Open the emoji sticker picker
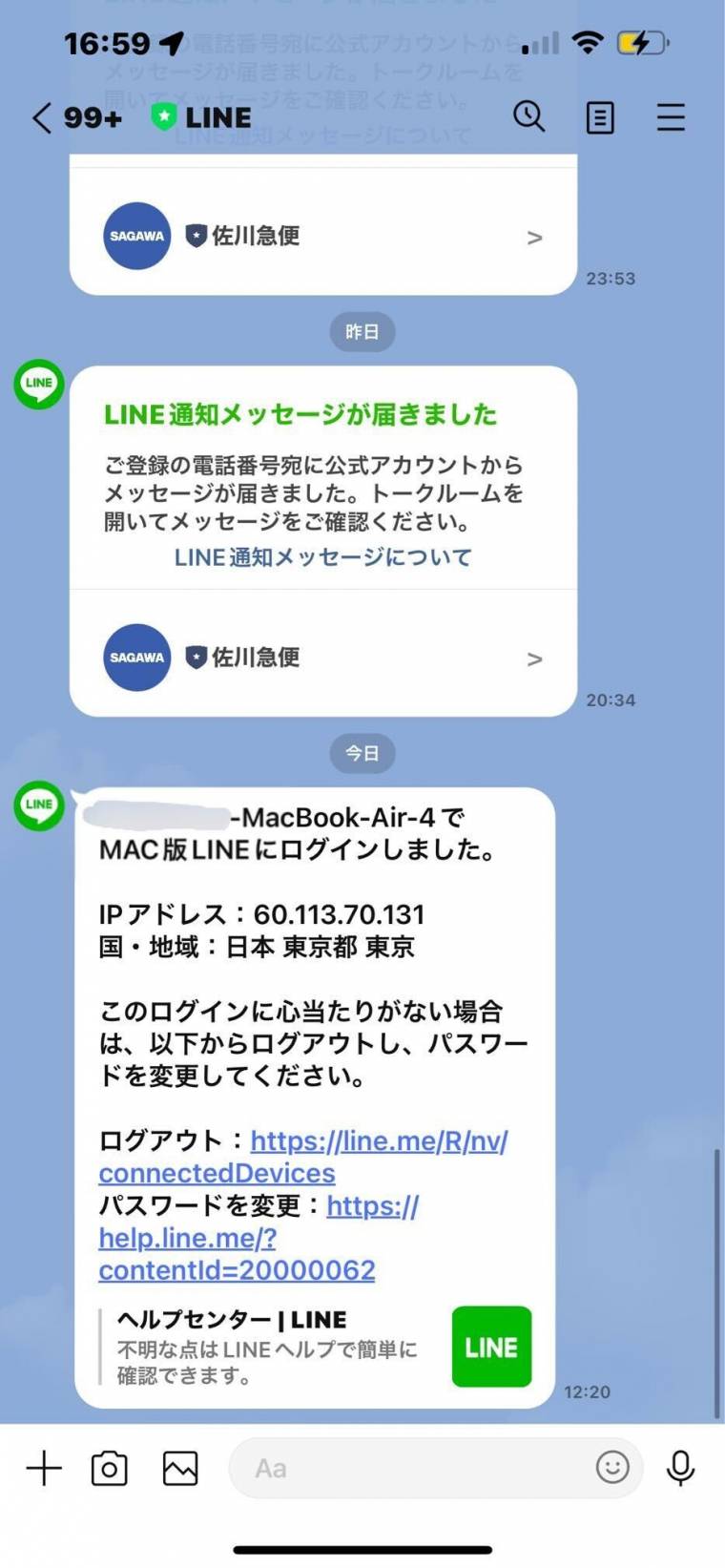 pyautogui.click(x=612, y=1467)
